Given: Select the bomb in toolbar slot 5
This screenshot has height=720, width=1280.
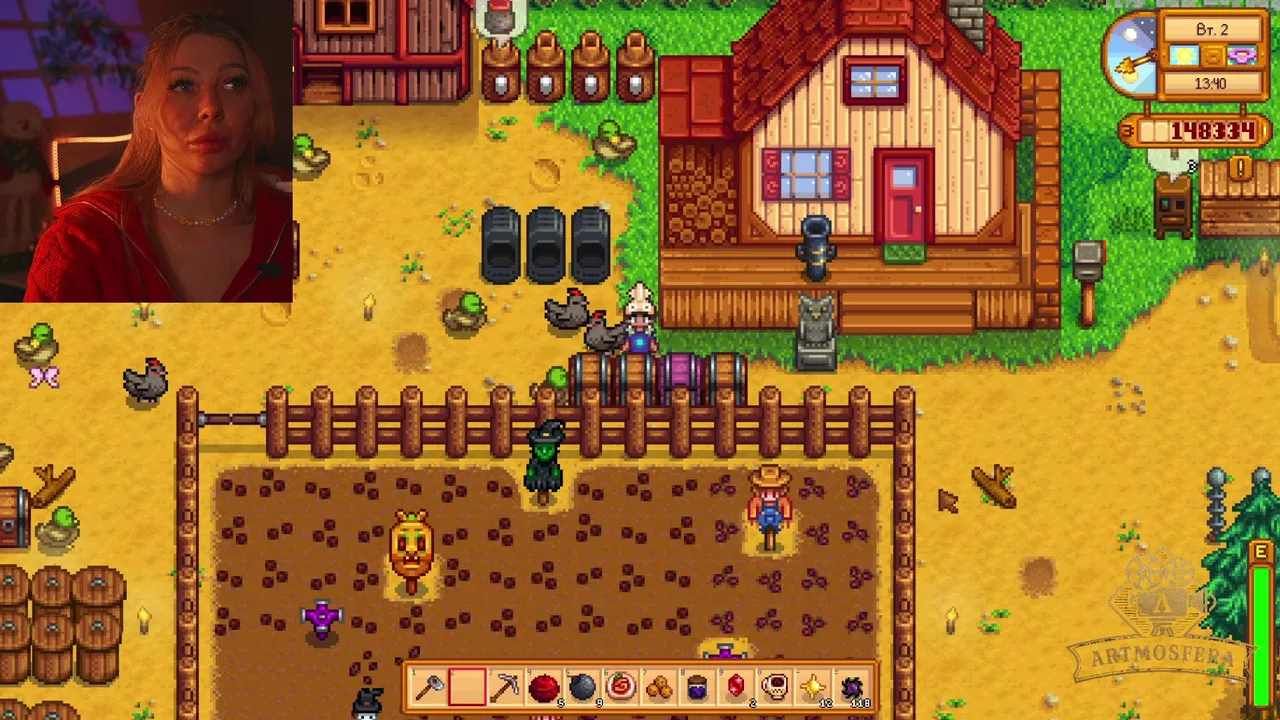Looking at the screenshot, I should click(583, 688).
